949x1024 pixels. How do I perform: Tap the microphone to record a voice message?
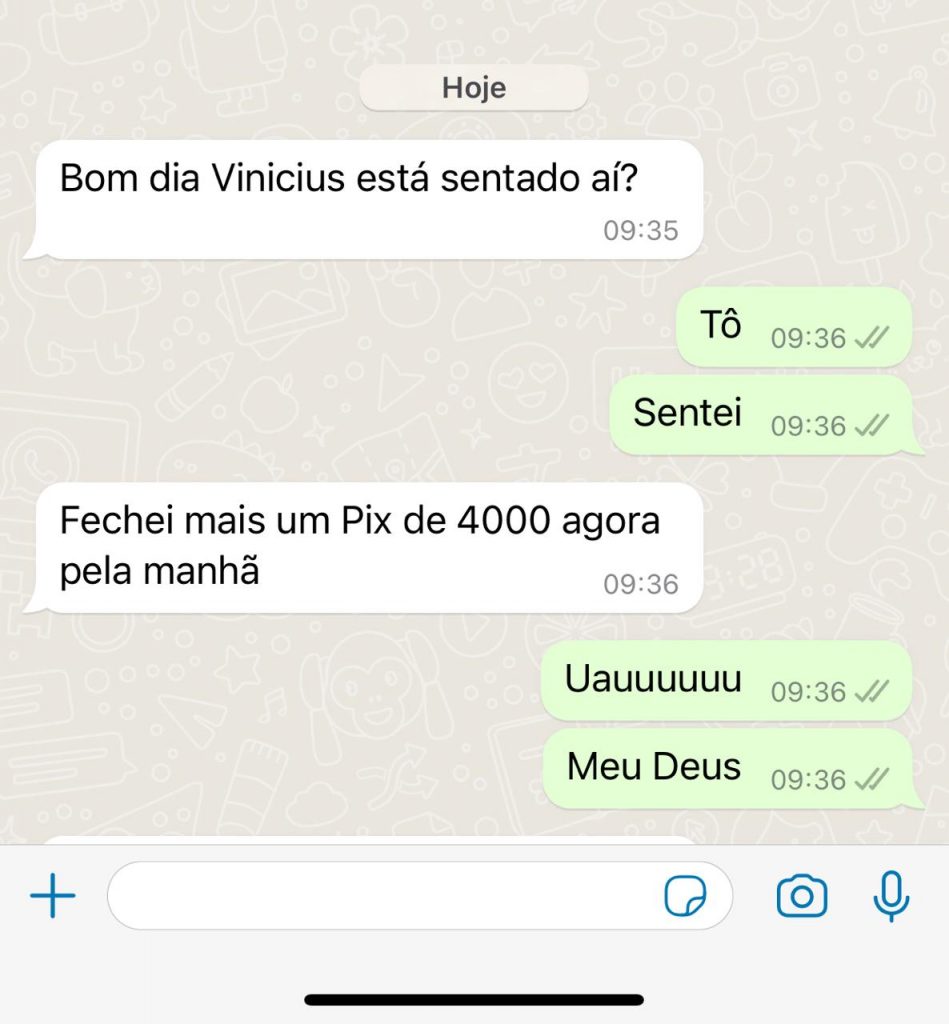point(890,896)
